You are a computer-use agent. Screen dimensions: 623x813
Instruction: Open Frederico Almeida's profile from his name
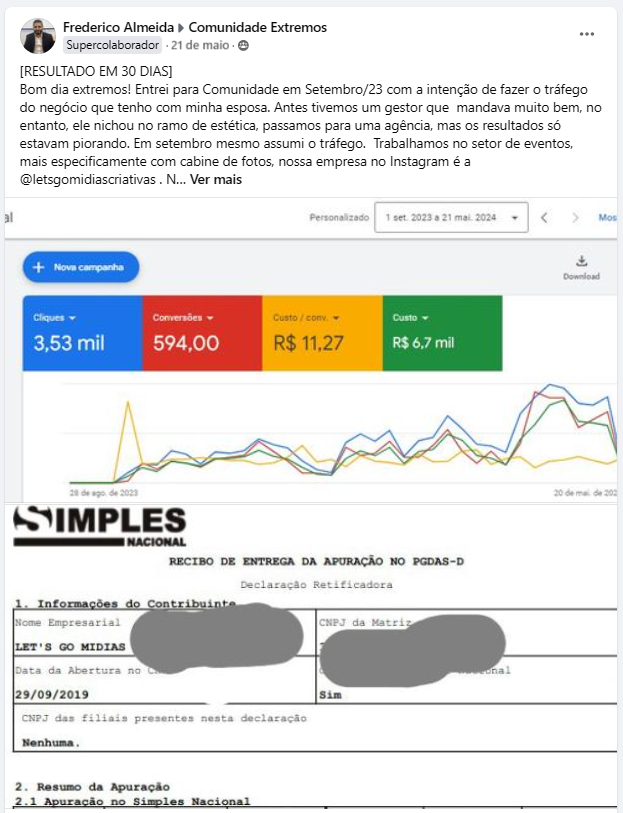pos(118,27)
